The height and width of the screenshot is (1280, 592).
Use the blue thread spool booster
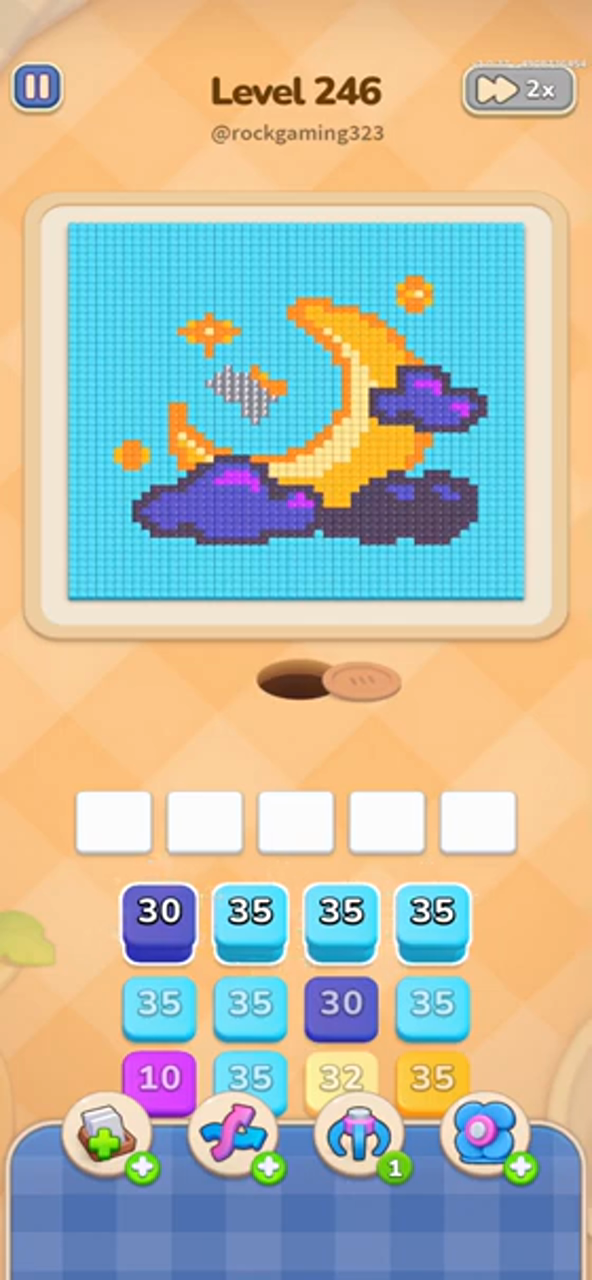pos(485,1137)
